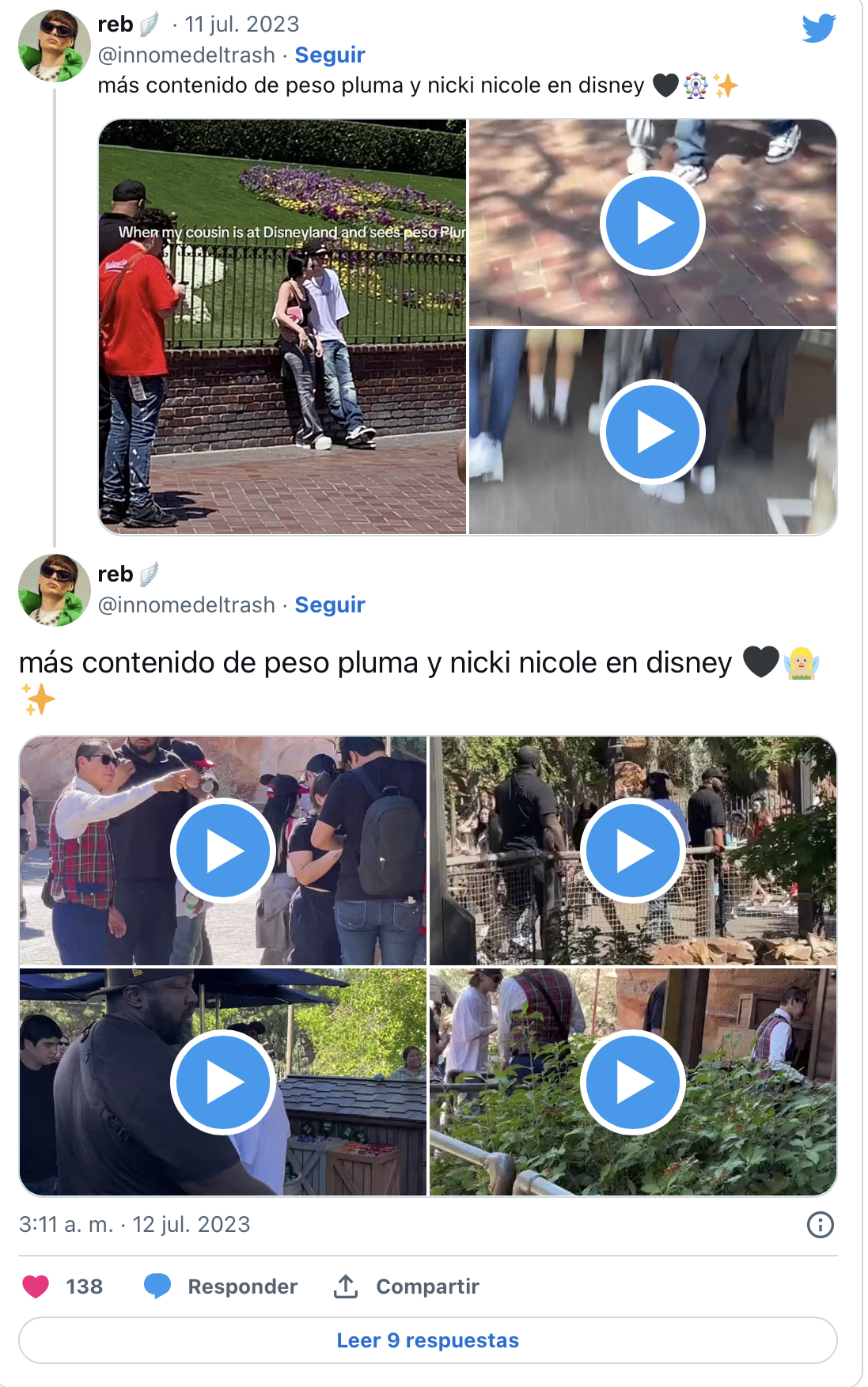Like the tweet with 138 likes

tap(36, 1287)
